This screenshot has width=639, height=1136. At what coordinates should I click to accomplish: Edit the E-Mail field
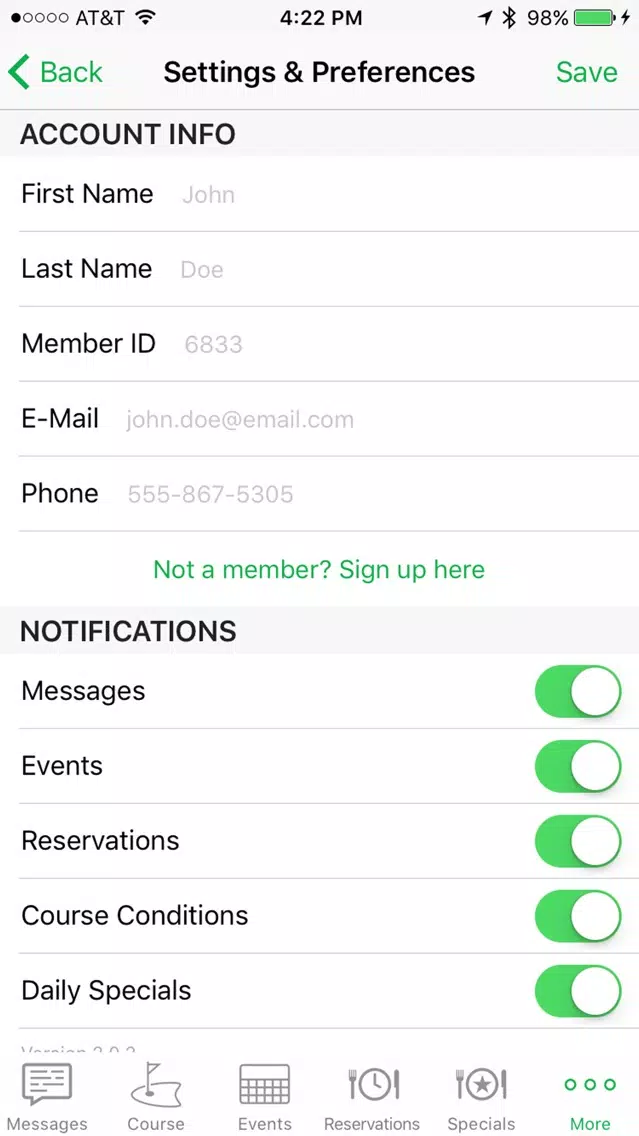pos(380,419)
